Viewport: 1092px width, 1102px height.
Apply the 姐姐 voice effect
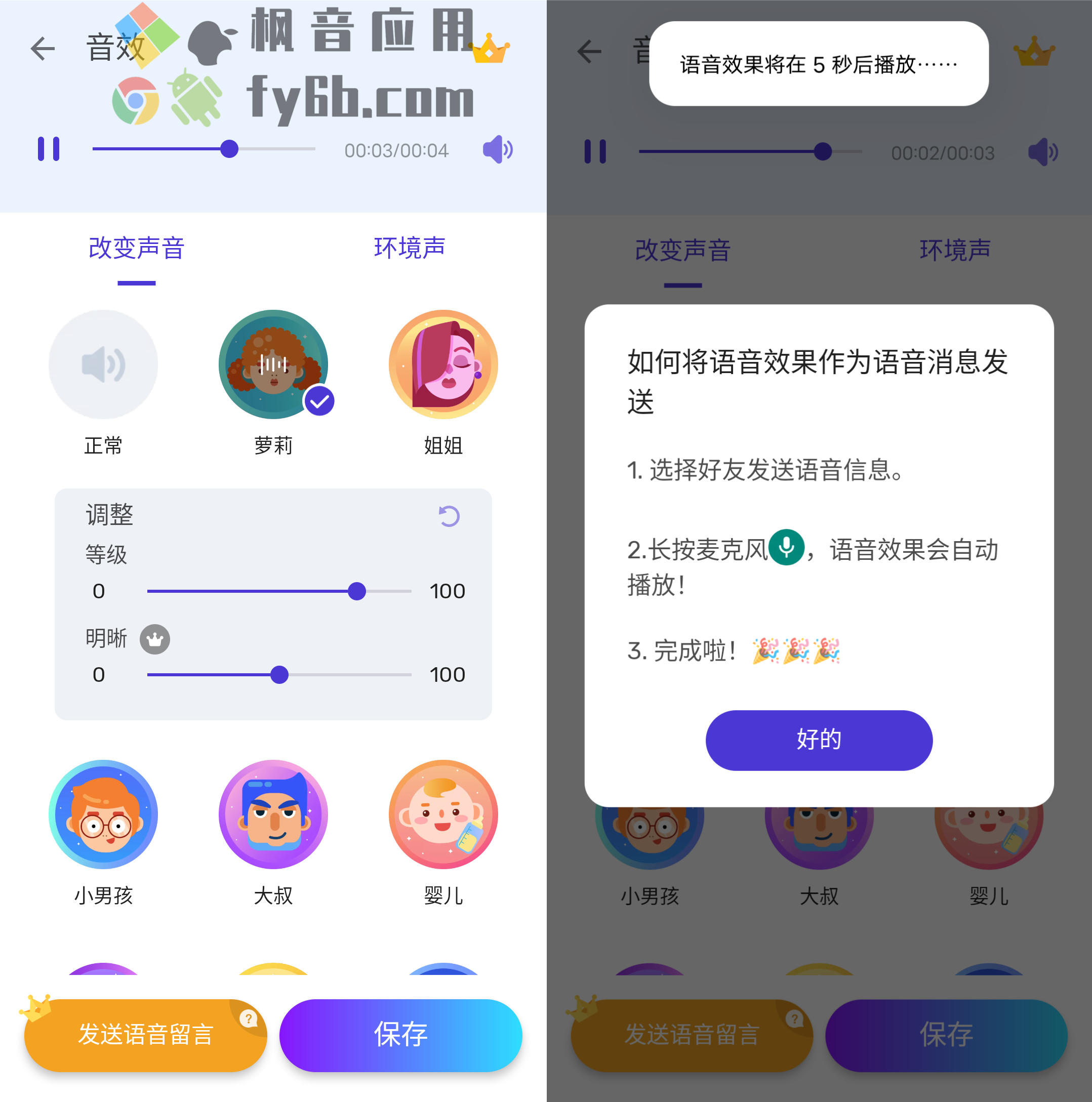pyautogui.click(x=443, y=364)
